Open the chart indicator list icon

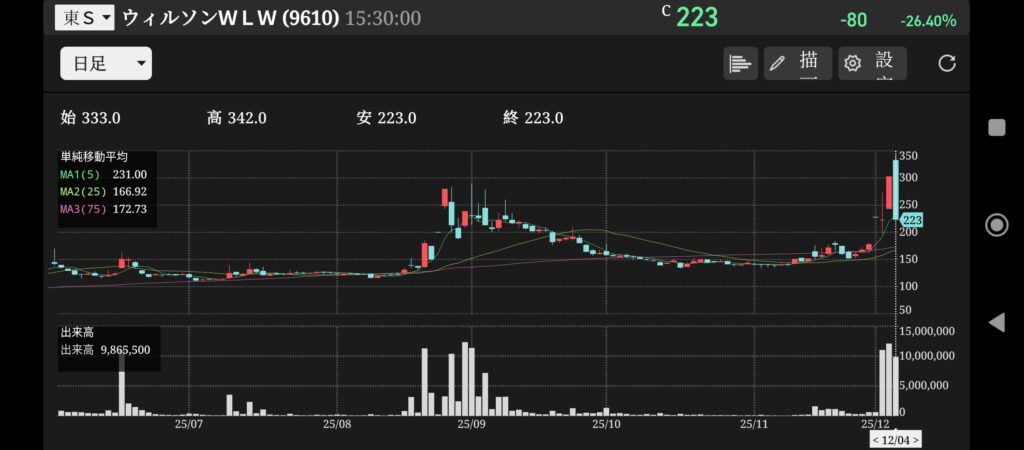click(x=740, y=63)
